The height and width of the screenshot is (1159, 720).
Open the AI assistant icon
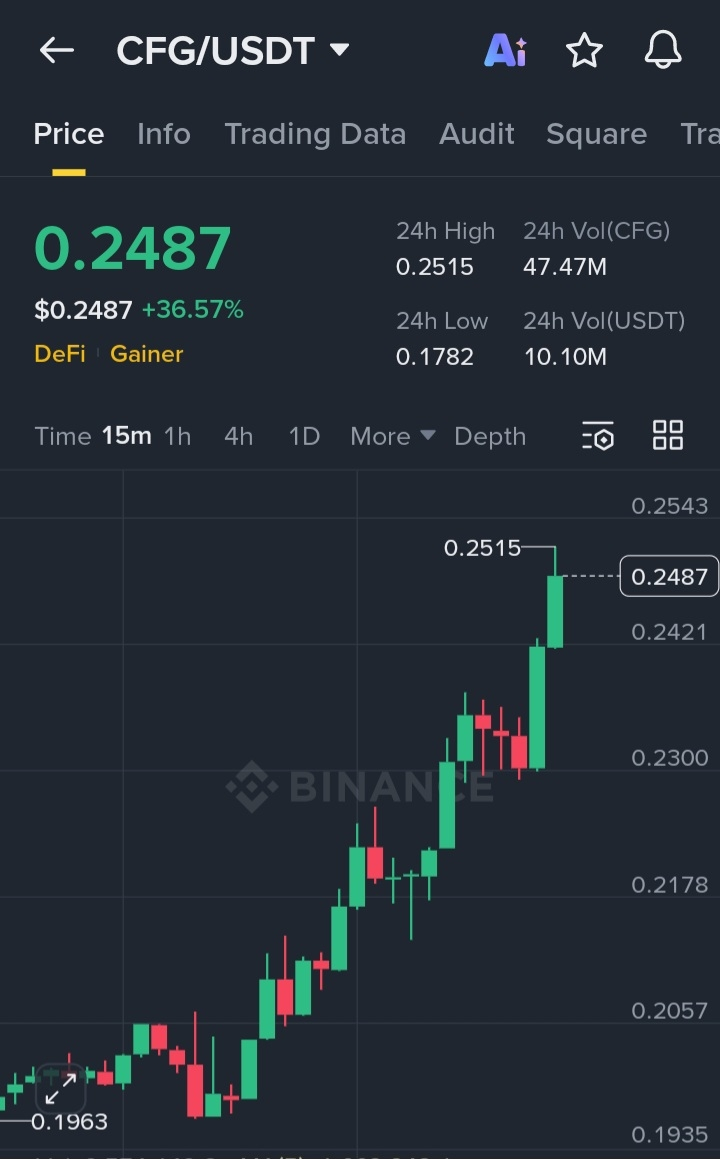[x=505, y=51]
